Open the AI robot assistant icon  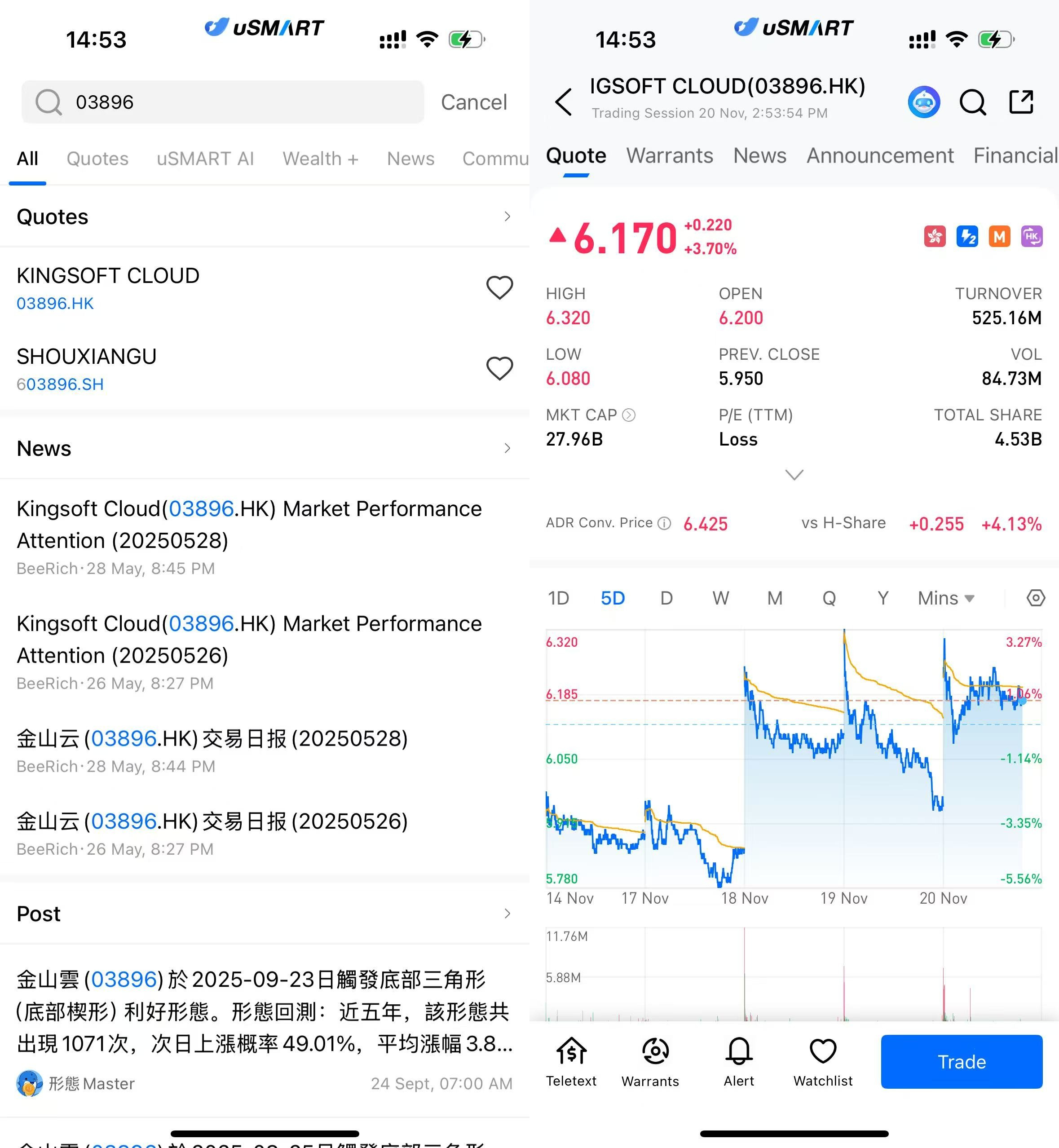924,102
